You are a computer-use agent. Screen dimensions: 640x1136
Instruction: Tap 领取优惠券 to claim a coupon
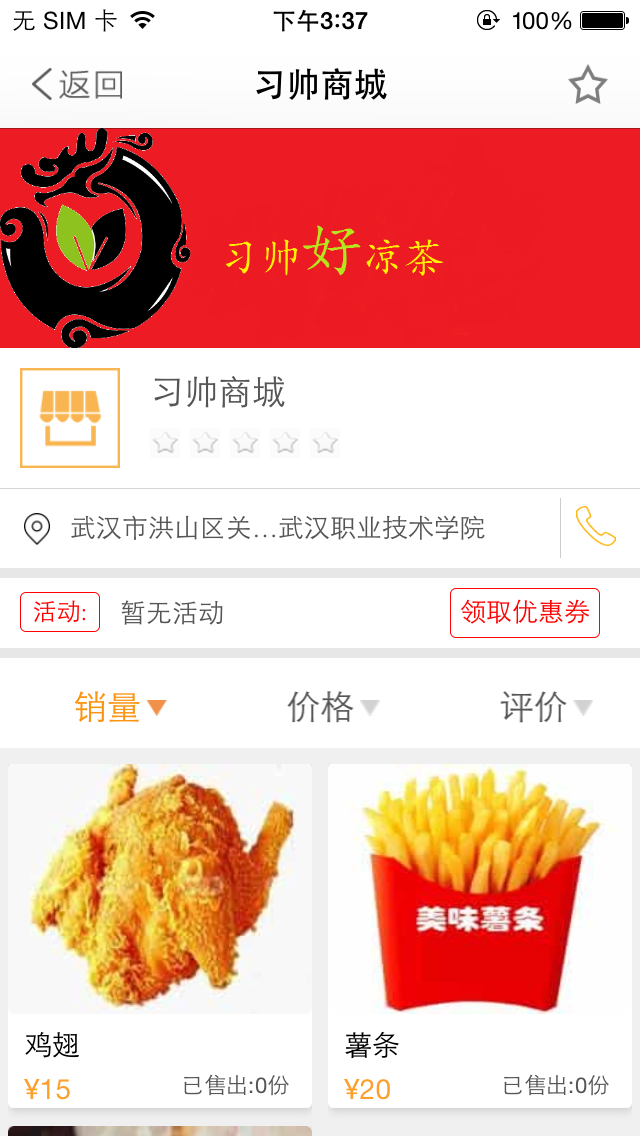525,613
